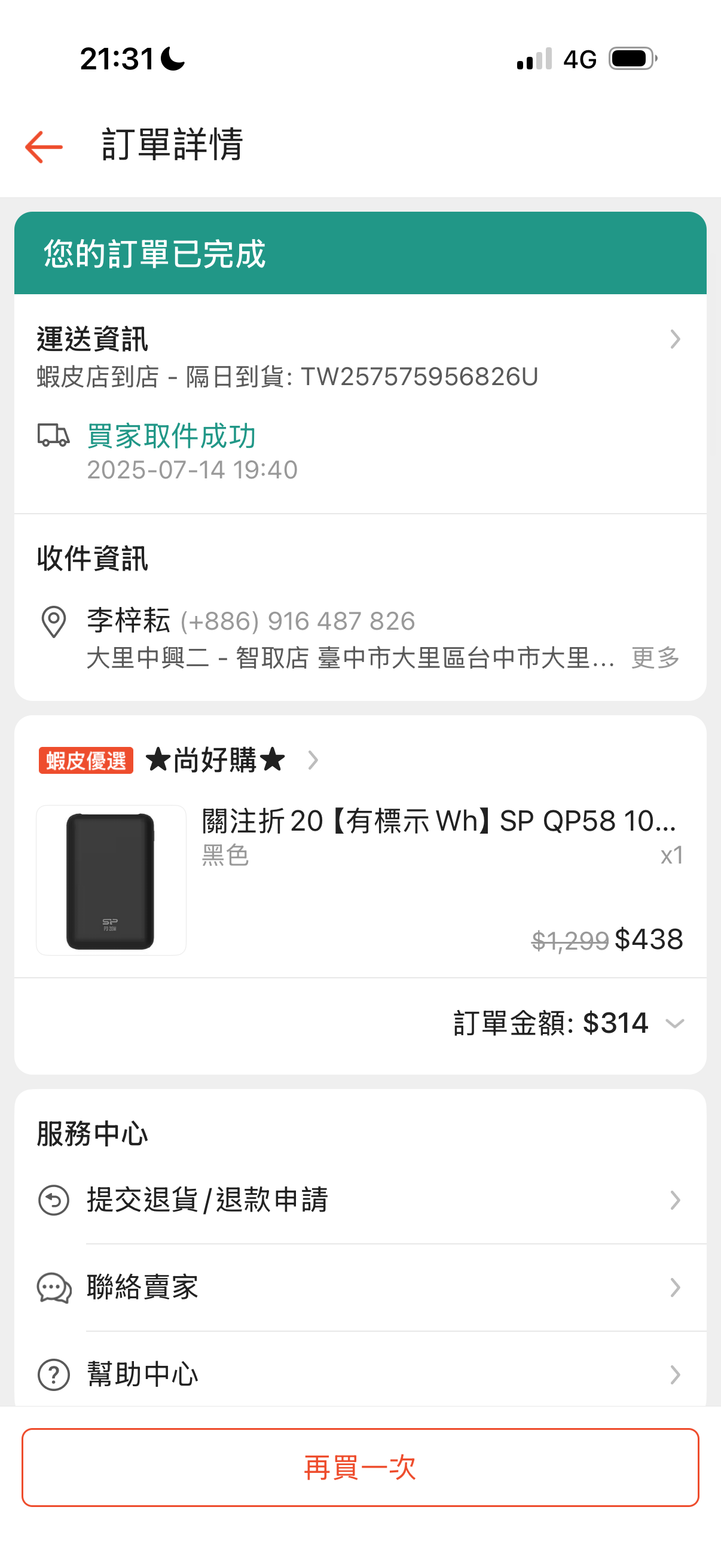Viewport: 721px width, 1568px height.
Task: Tap the 再買一次 button
Action: click(360, 1467)
